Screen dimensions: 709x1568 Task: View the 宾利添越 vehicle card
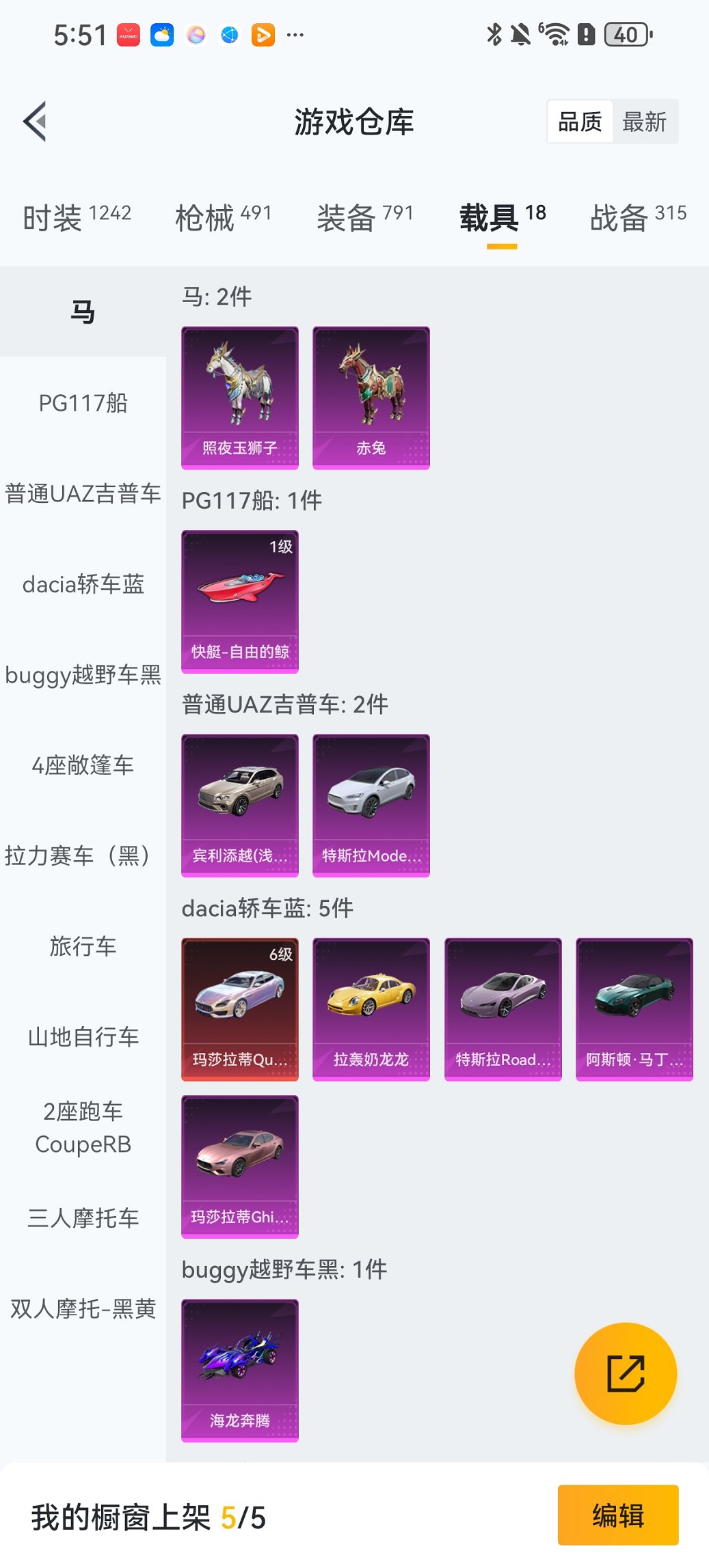click(x=240, y=805)
